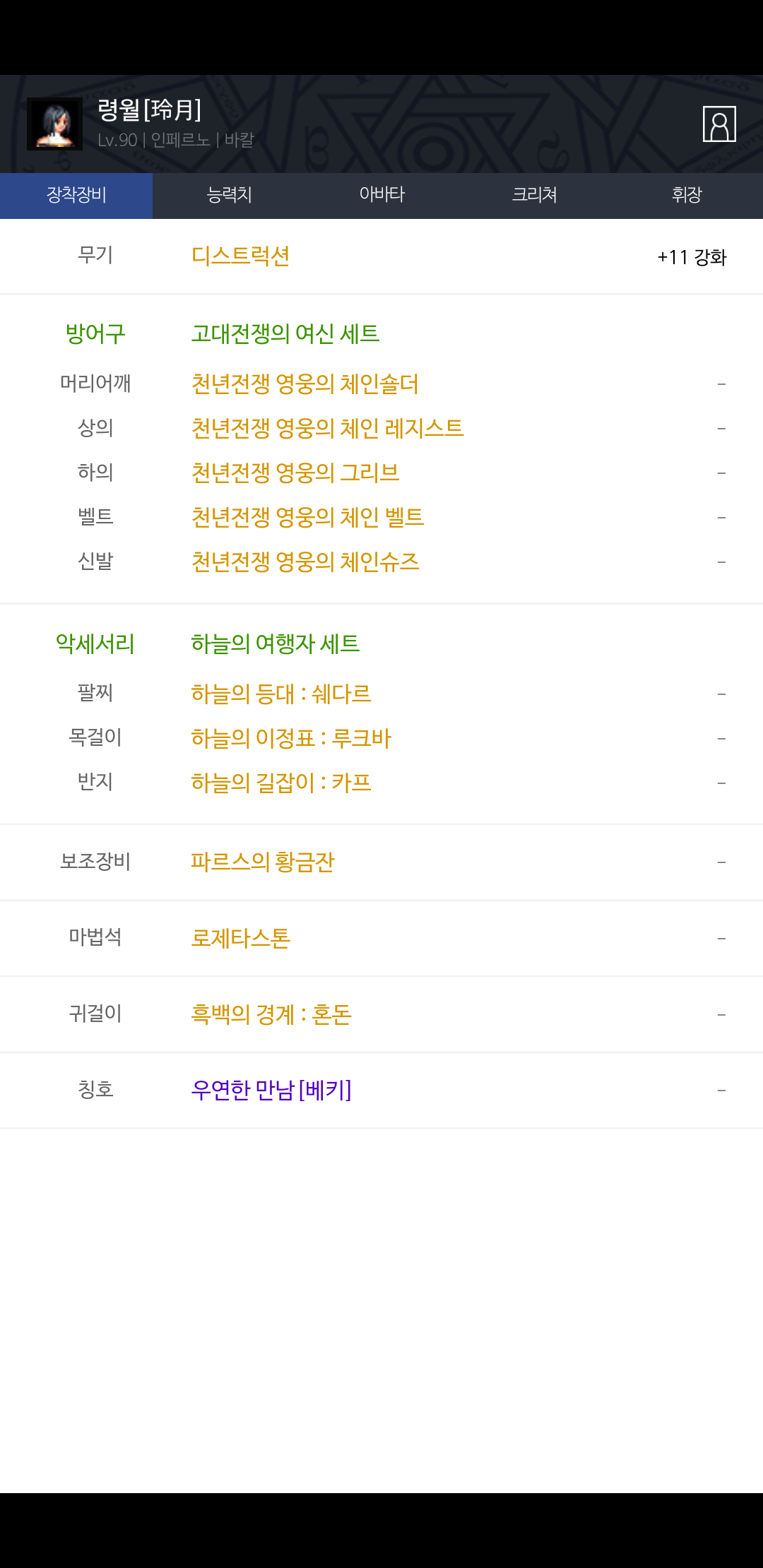Select the 장착장비 tab

click(76, 195)
